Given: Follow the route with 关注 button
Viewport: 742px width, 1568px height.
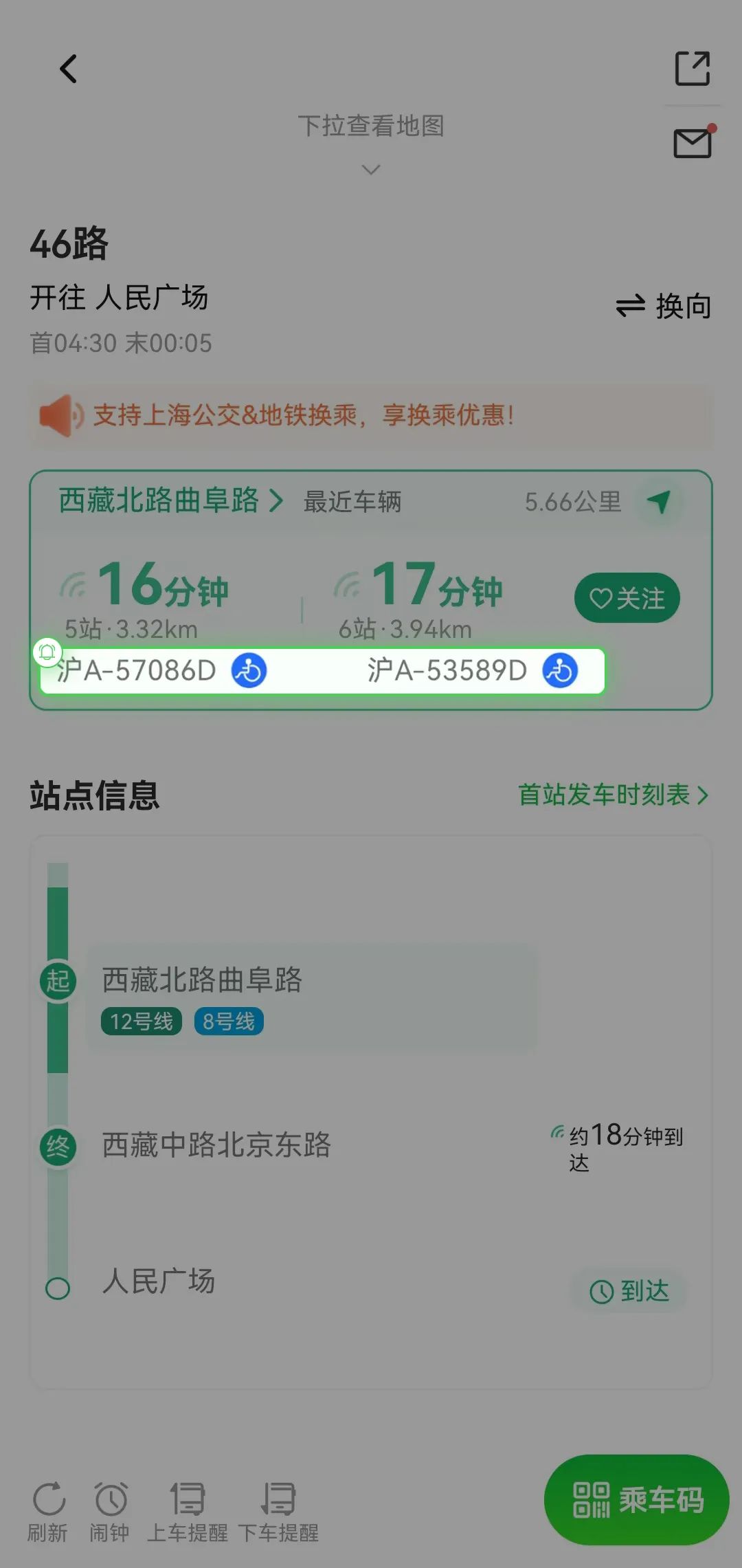Looking at the screenshot, I should coord(627,598).
